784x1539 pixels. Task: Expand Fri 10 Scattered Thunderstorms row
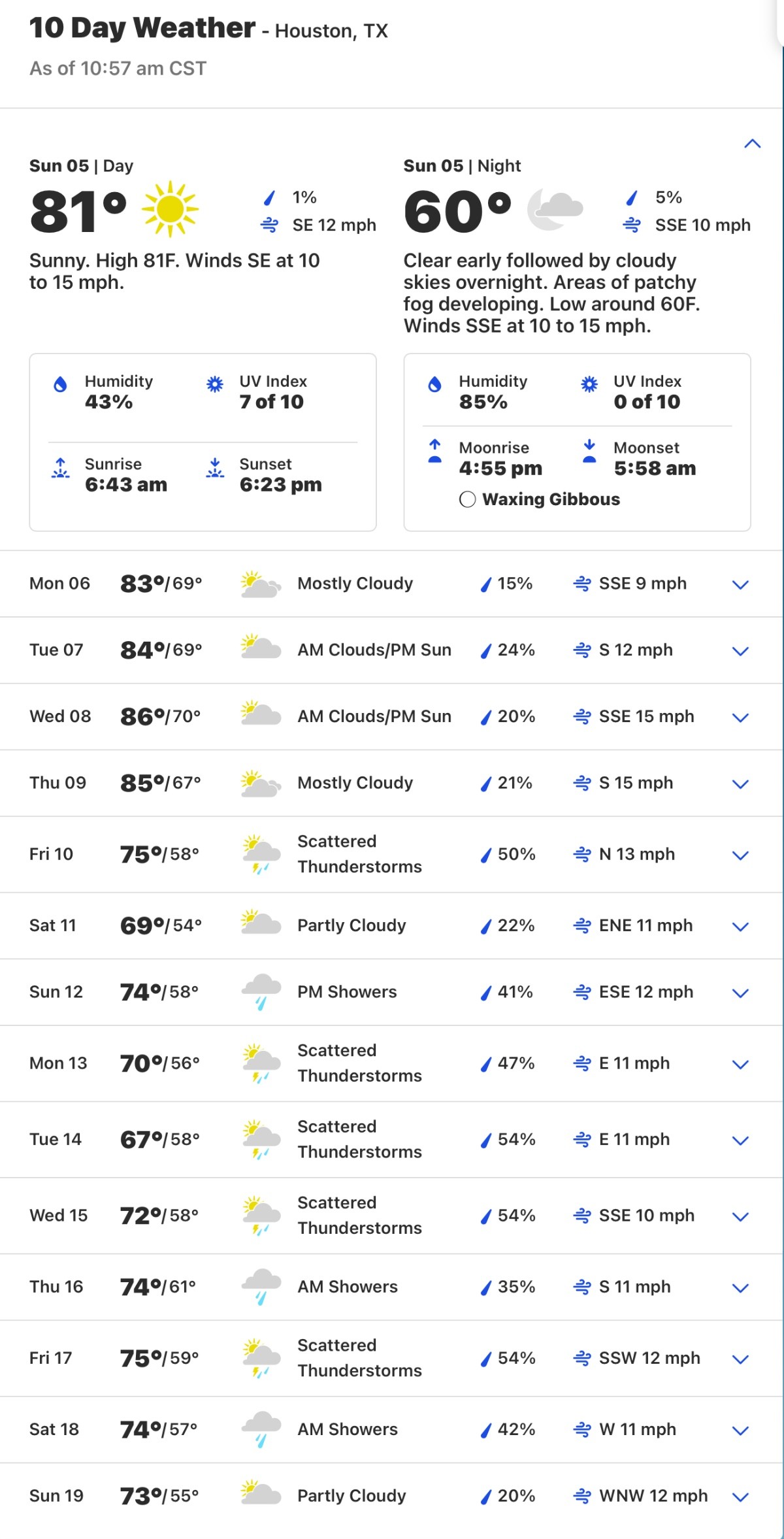(x=740, y=855)
